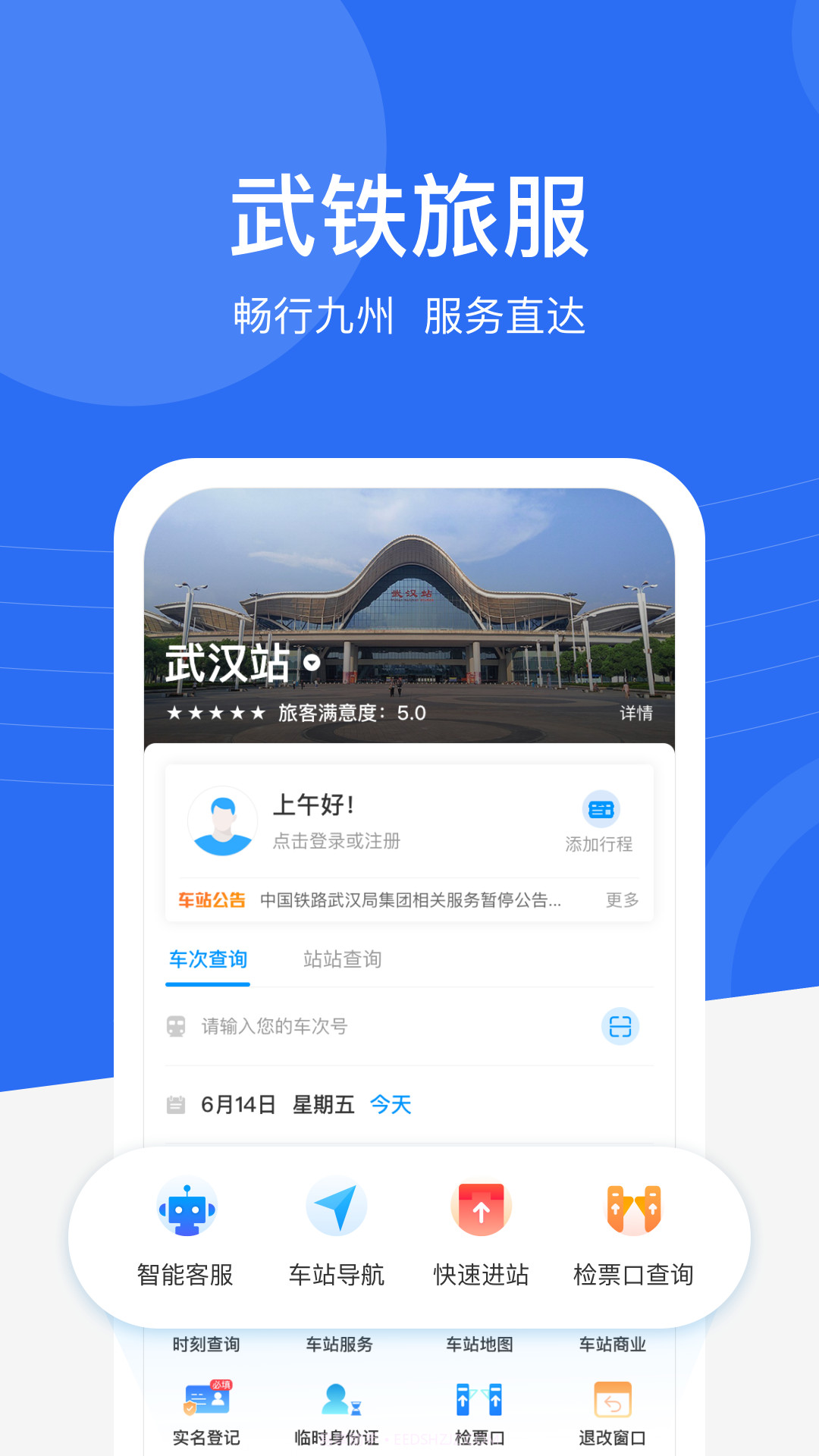
Task: Open the 车站地图 station map icon
Action: click(x=479, y=1345)
